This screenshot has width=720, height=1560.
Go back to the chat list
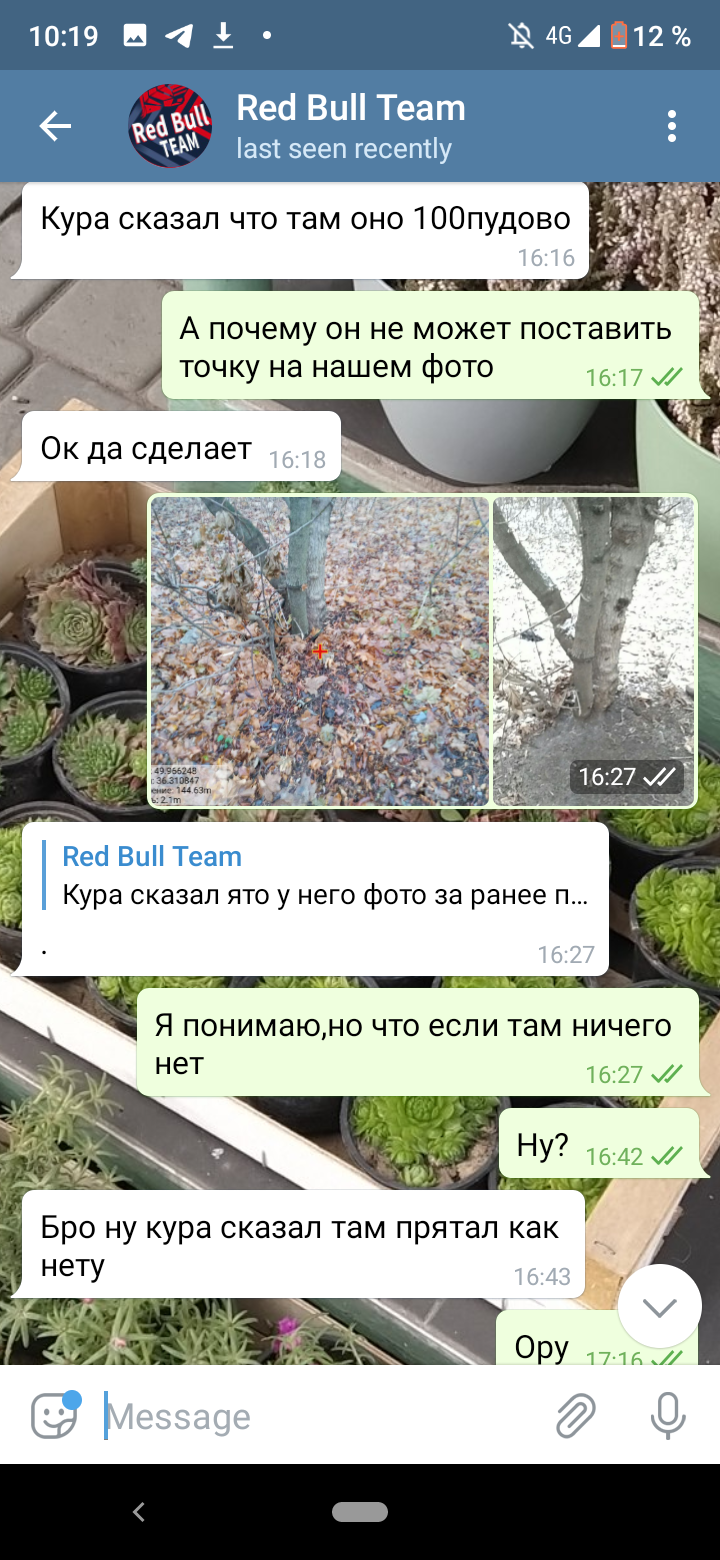(x=55, y=126)
